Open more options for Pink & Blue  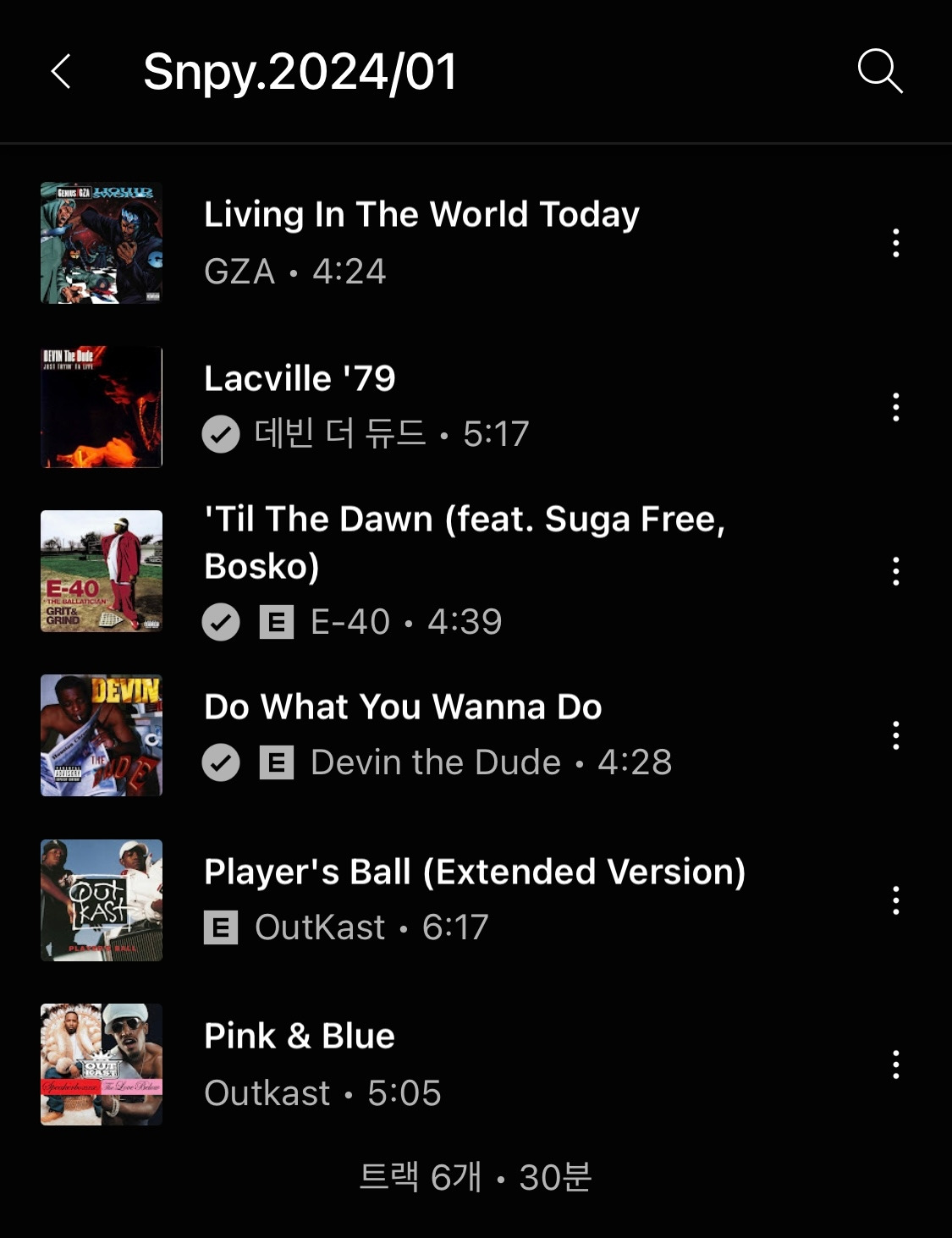click(895, 1065)
